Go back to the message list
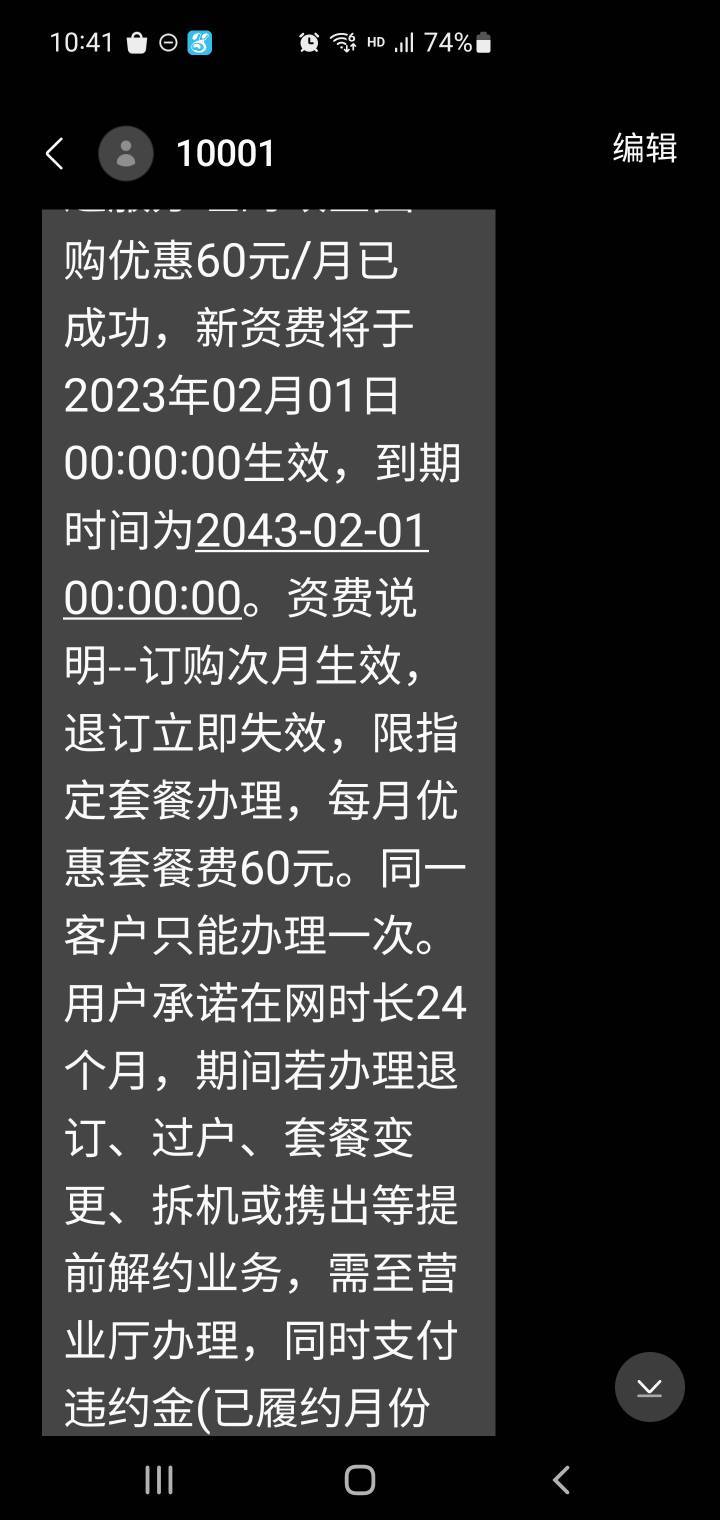 pos(55,154)
